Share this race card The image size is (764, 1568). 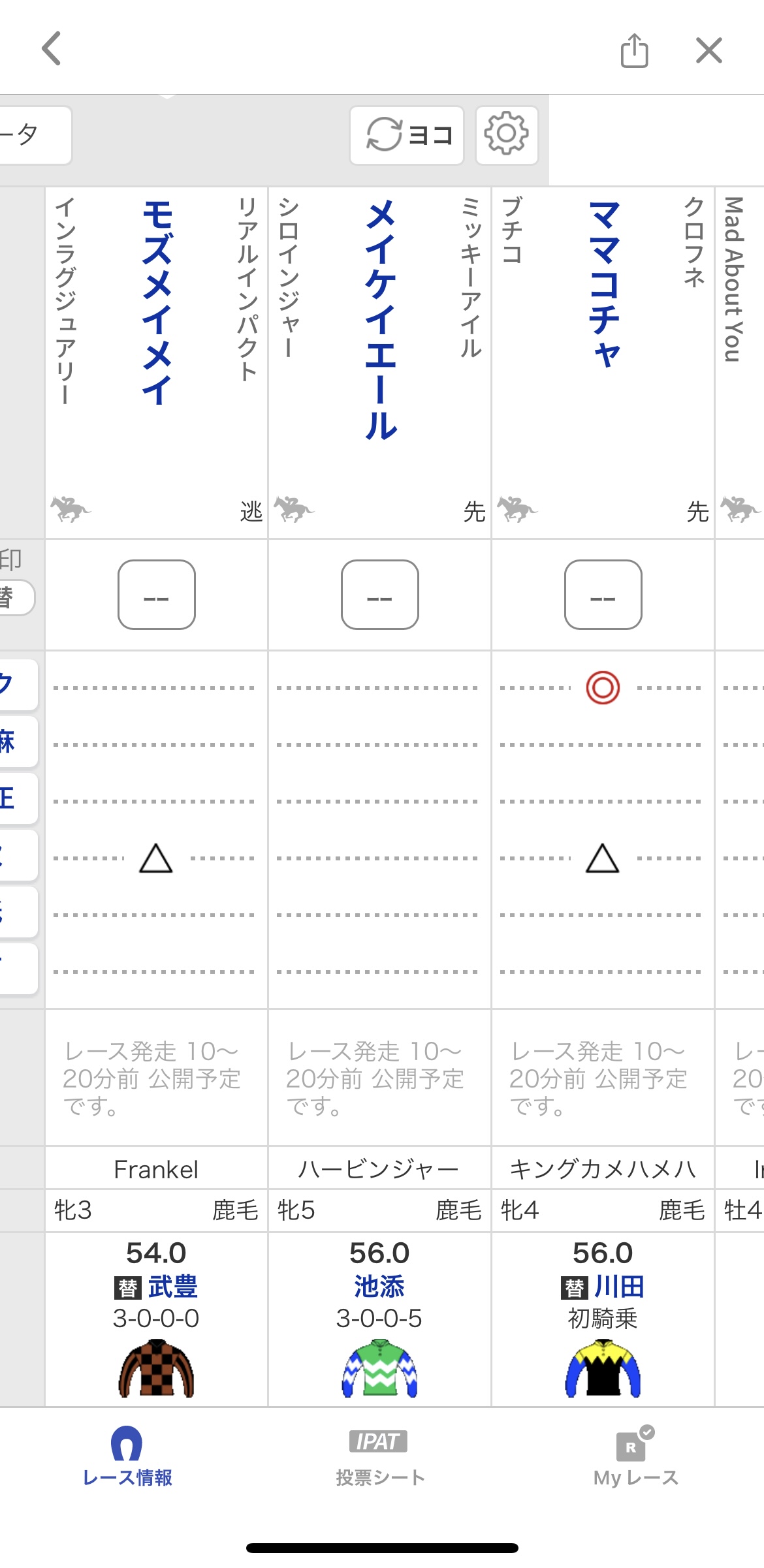tap(634, 50)
